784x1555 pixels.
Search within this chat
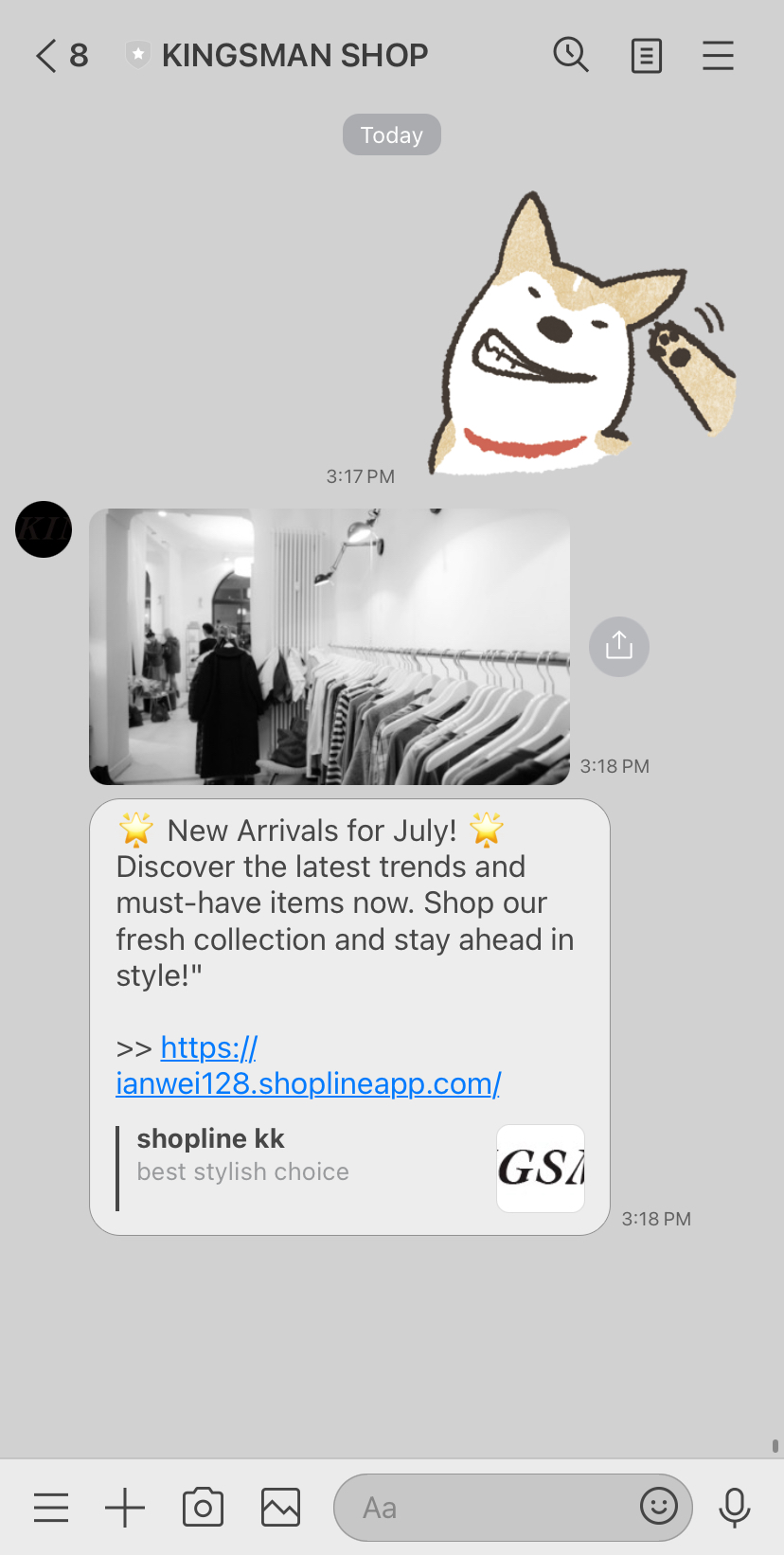tap(571, 56)
